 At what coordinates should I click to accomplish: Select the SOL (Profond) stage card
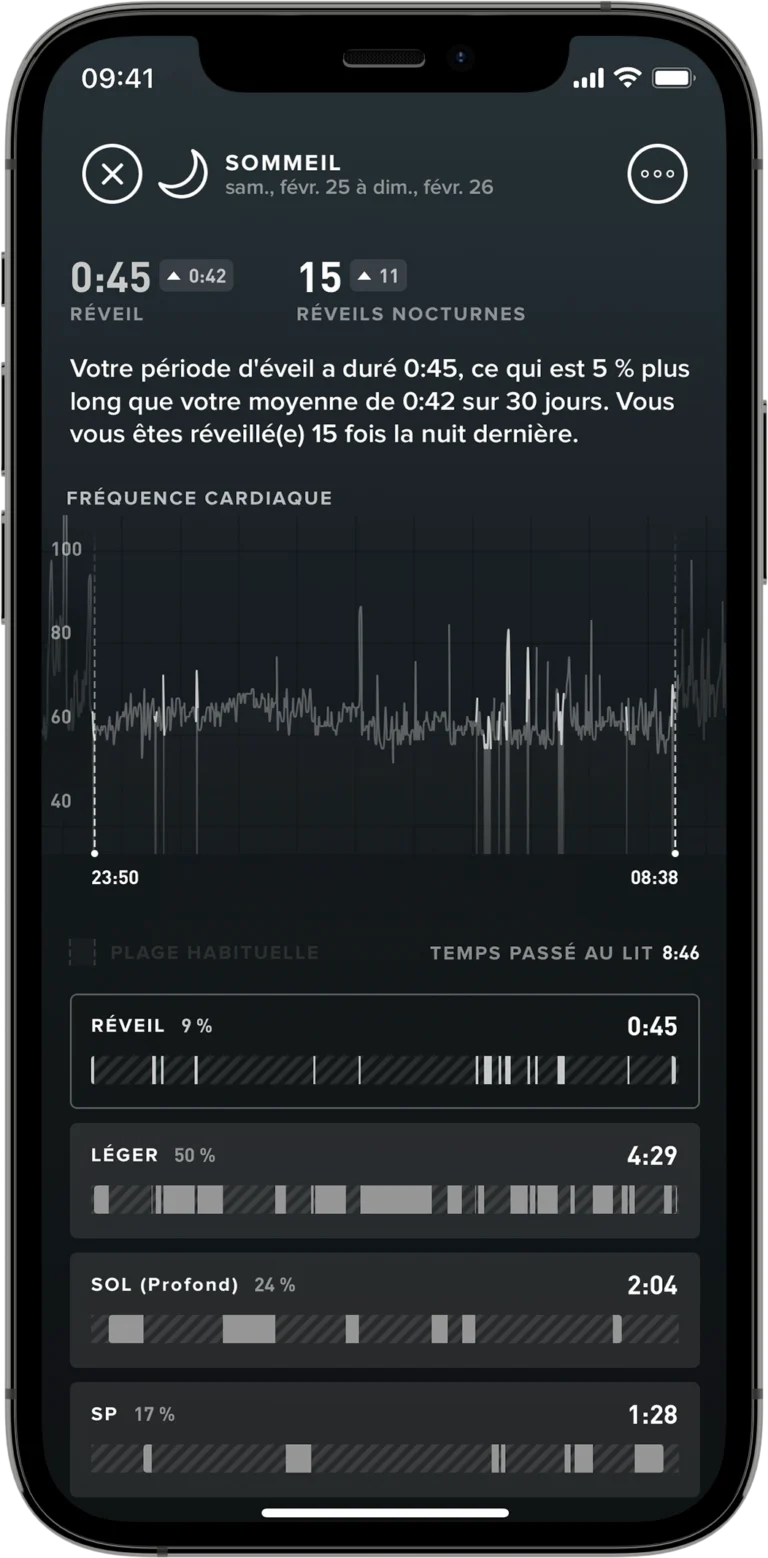click(x=384, y=1309)
